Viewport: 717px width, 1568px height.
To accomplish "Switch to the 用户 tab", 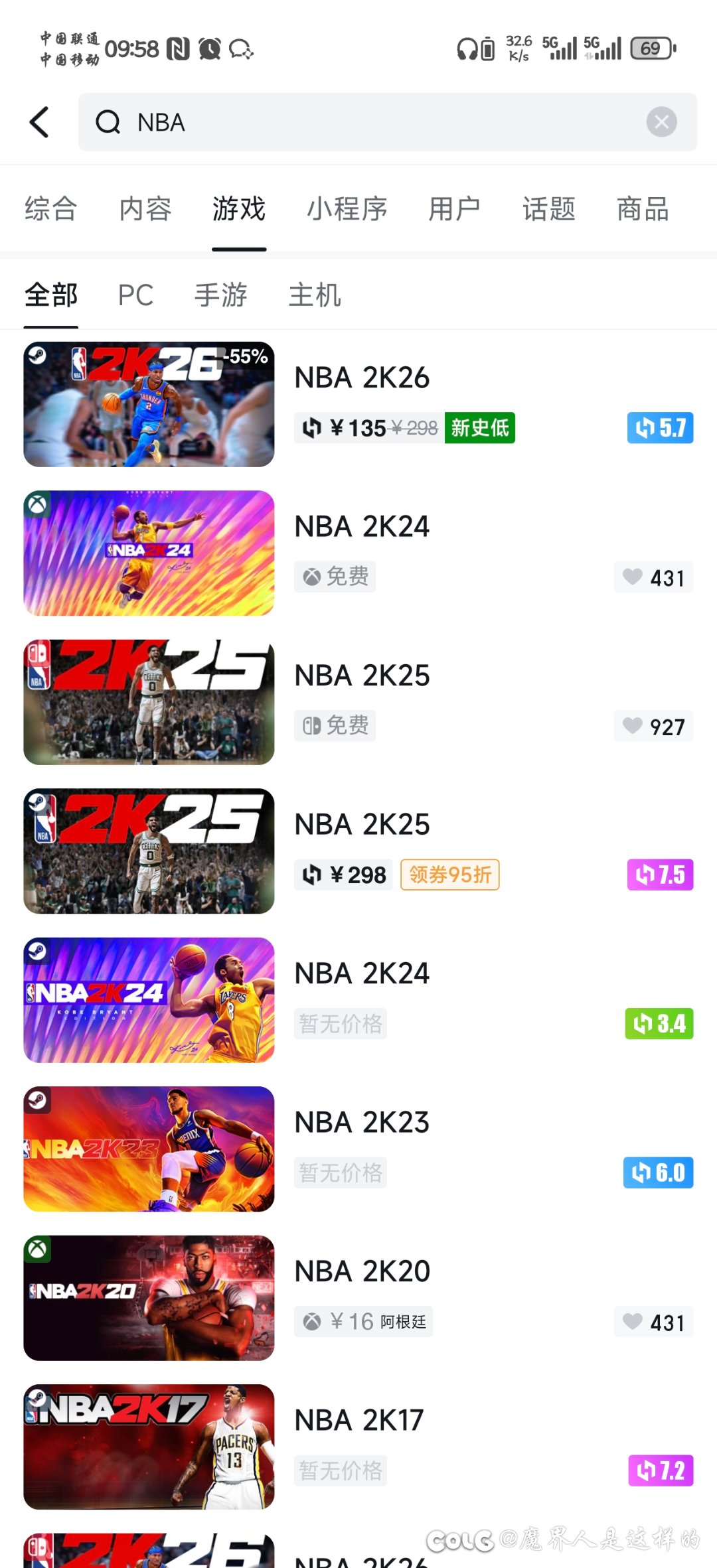I will [x=455, y=208].
